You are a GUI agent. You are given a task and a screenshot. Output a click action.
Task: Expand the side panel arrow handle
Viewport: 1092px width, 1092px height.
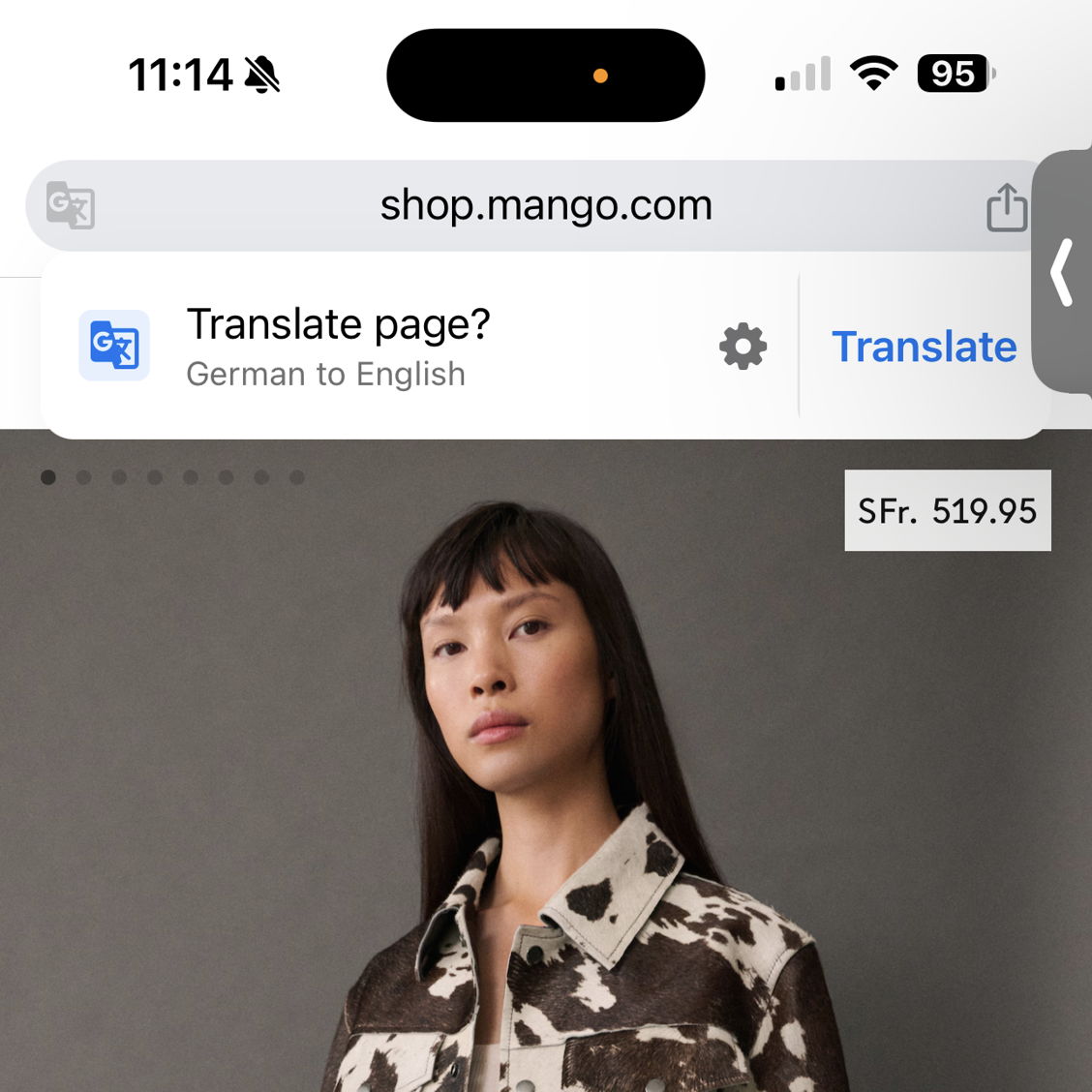1062,272
